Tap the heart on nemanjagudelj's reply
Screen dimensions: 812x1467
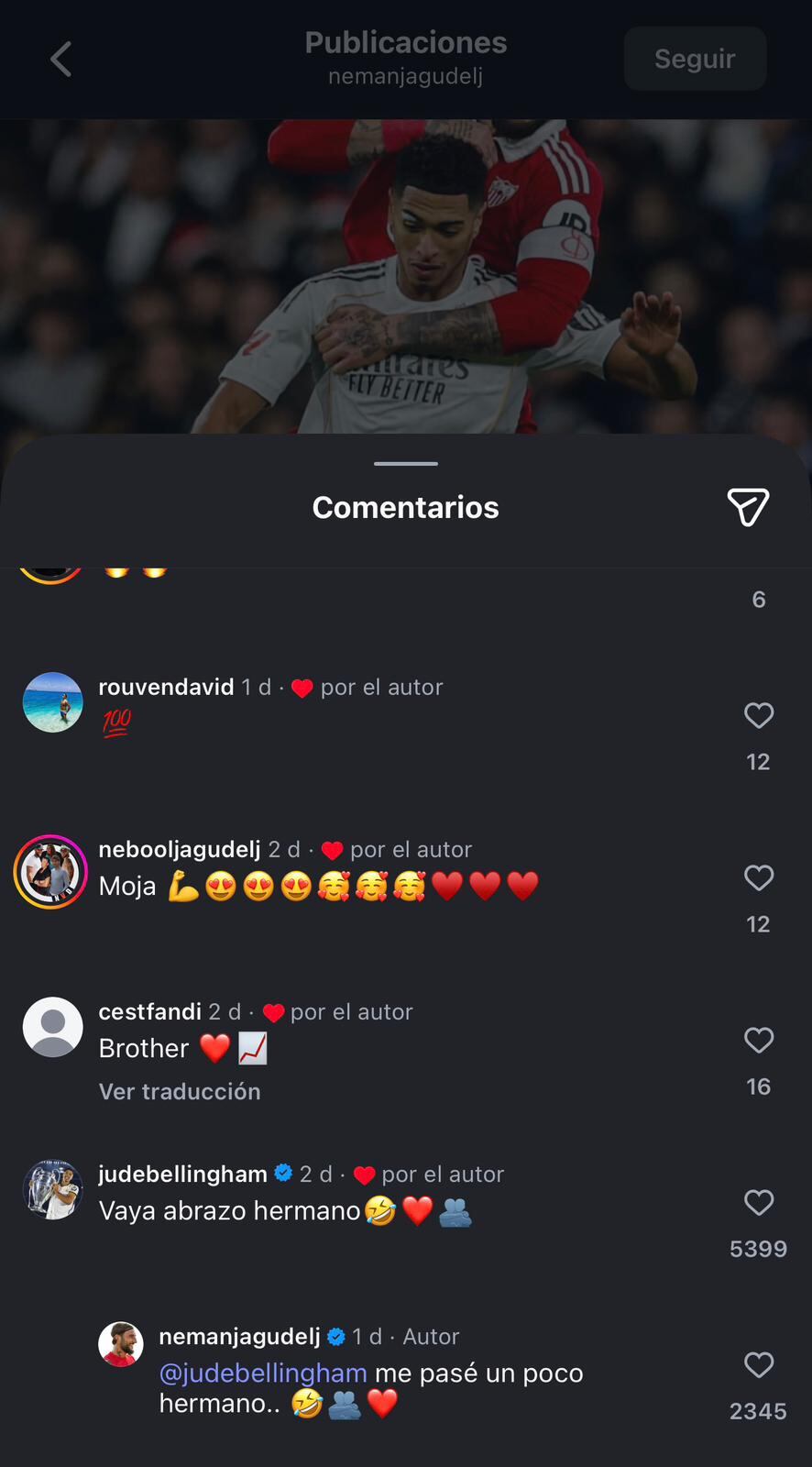(x=759, y=1366)
